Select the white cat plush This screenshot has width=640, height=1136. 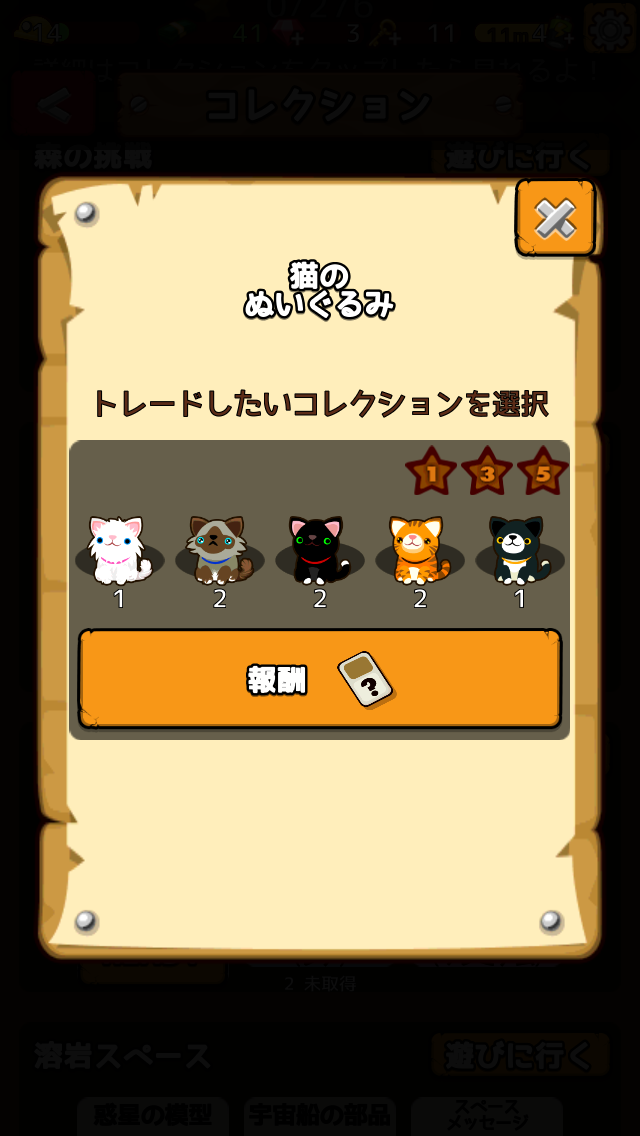pos(119,550)
